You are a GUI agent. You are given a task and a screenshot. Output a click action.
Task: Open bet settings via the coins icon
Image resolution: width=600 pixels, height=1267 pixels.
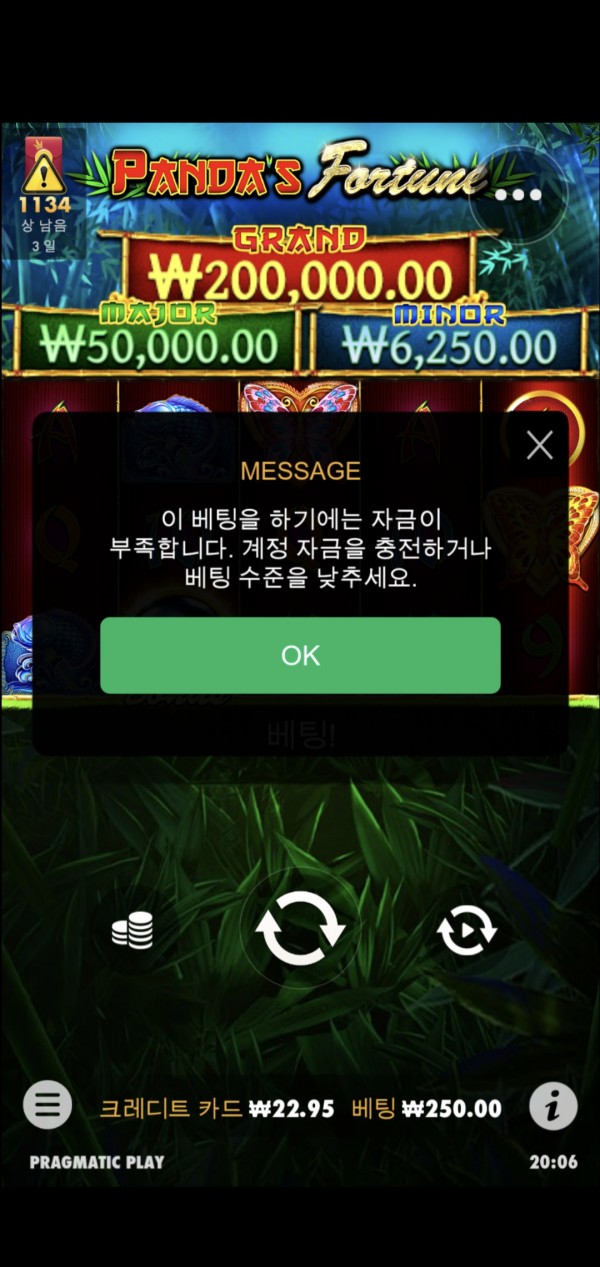tap(132, 932)
